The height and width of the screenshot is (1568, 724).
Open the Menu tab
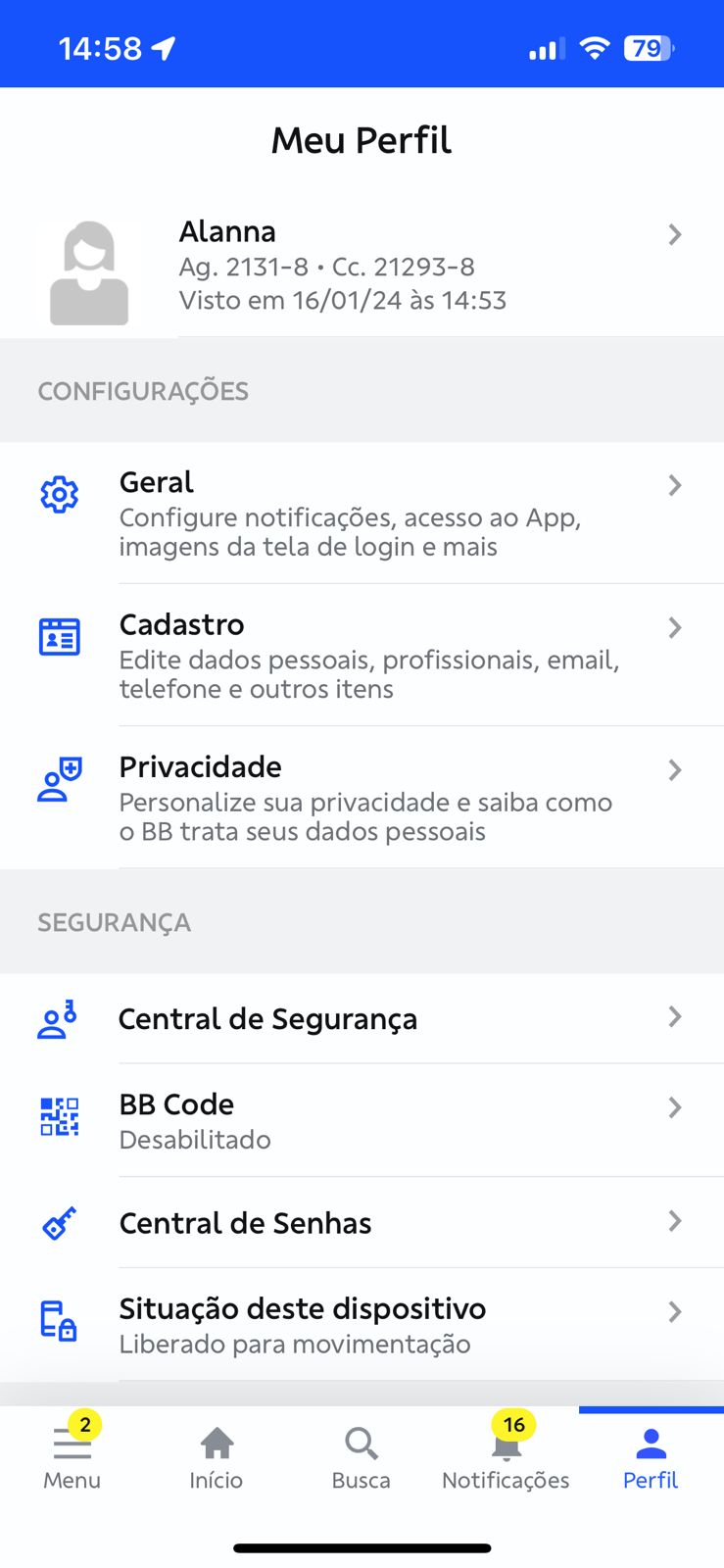pyautogui.click(x=72, y=1456)
